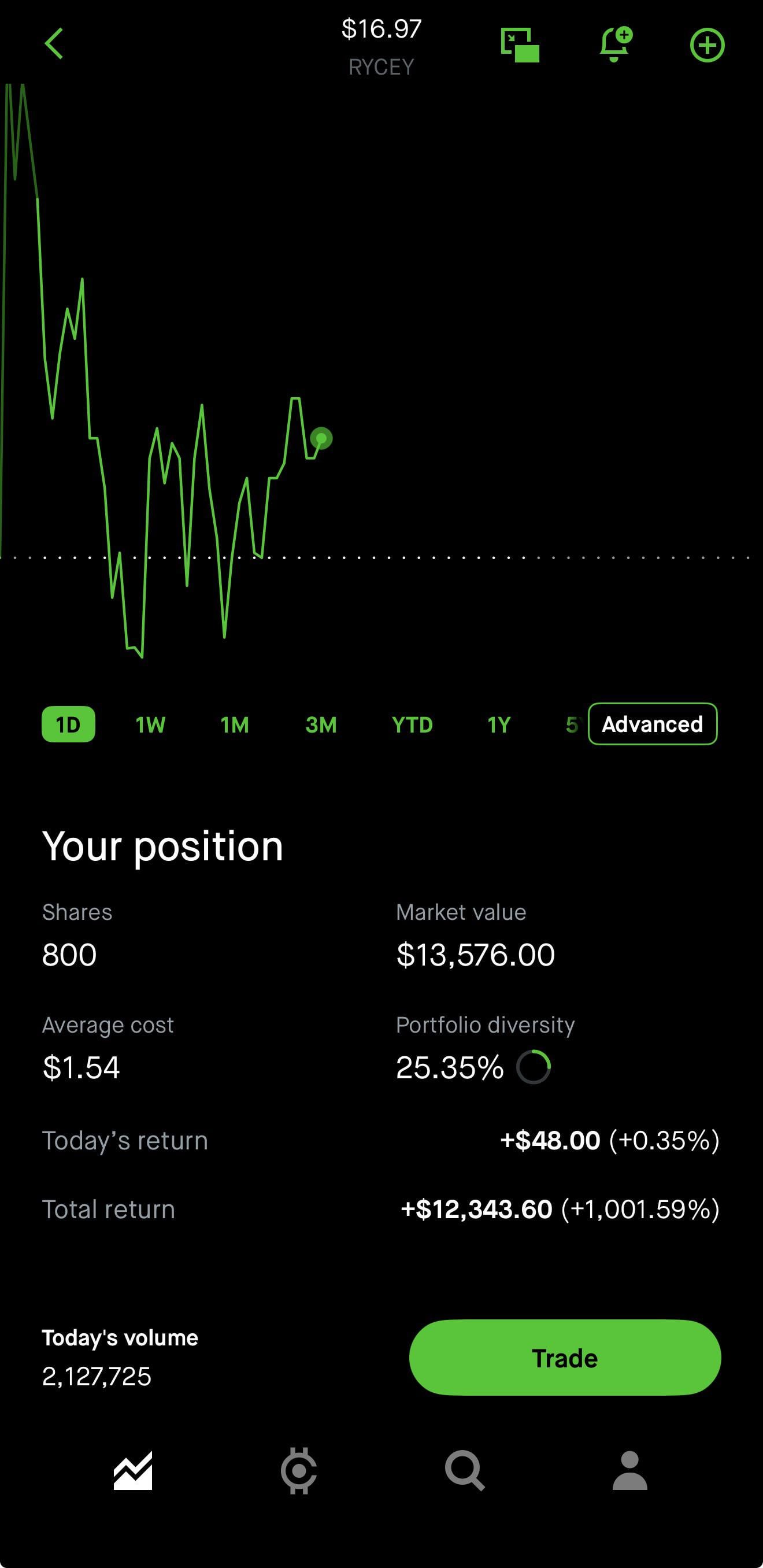Open the picture-in-picture chart icon

pos(520,45)
